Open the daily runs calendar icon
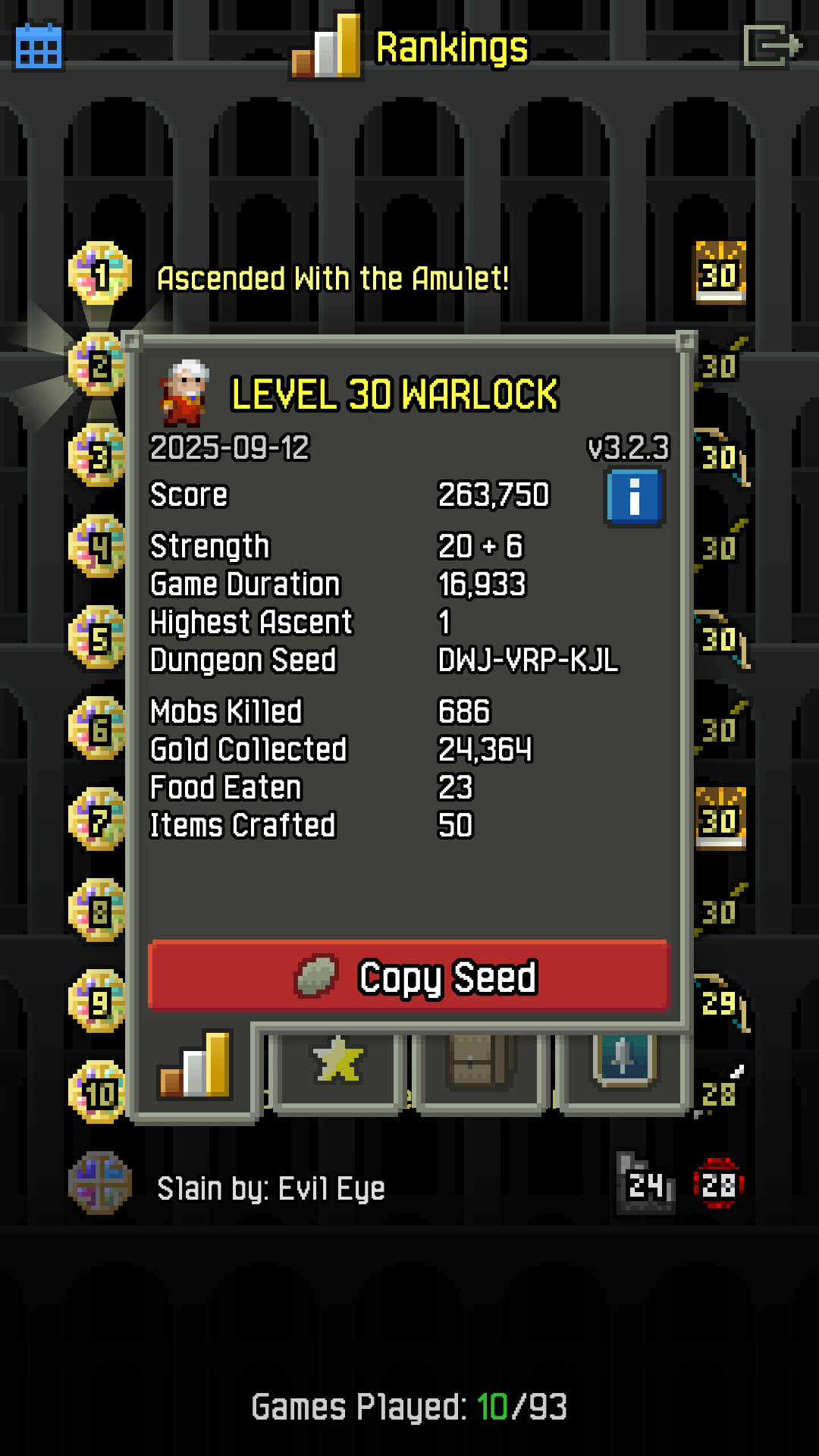This screenshot has width=819, height=1456. pyautogui.click(x=38, y=47)
